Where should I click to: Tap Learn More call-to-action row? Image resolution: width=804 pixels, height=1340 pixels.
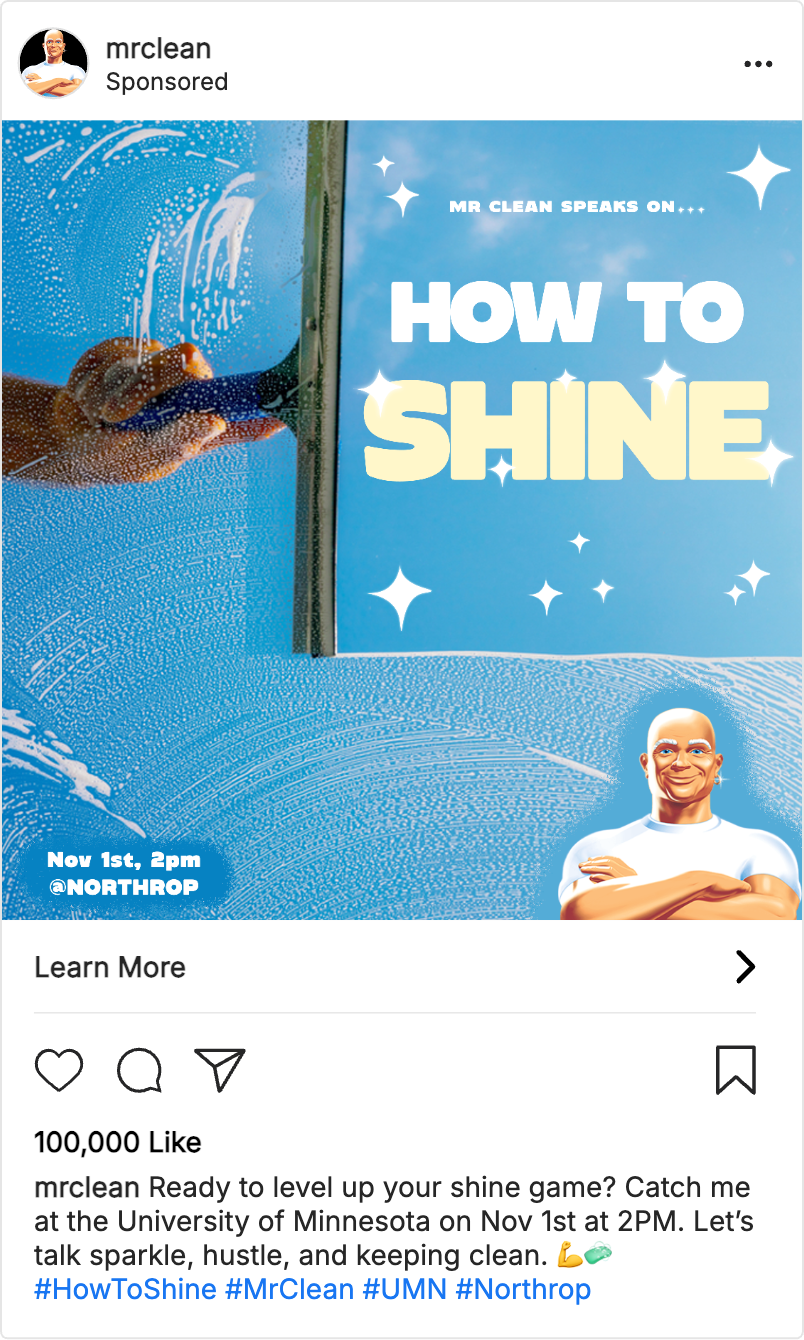pos(395,967)
